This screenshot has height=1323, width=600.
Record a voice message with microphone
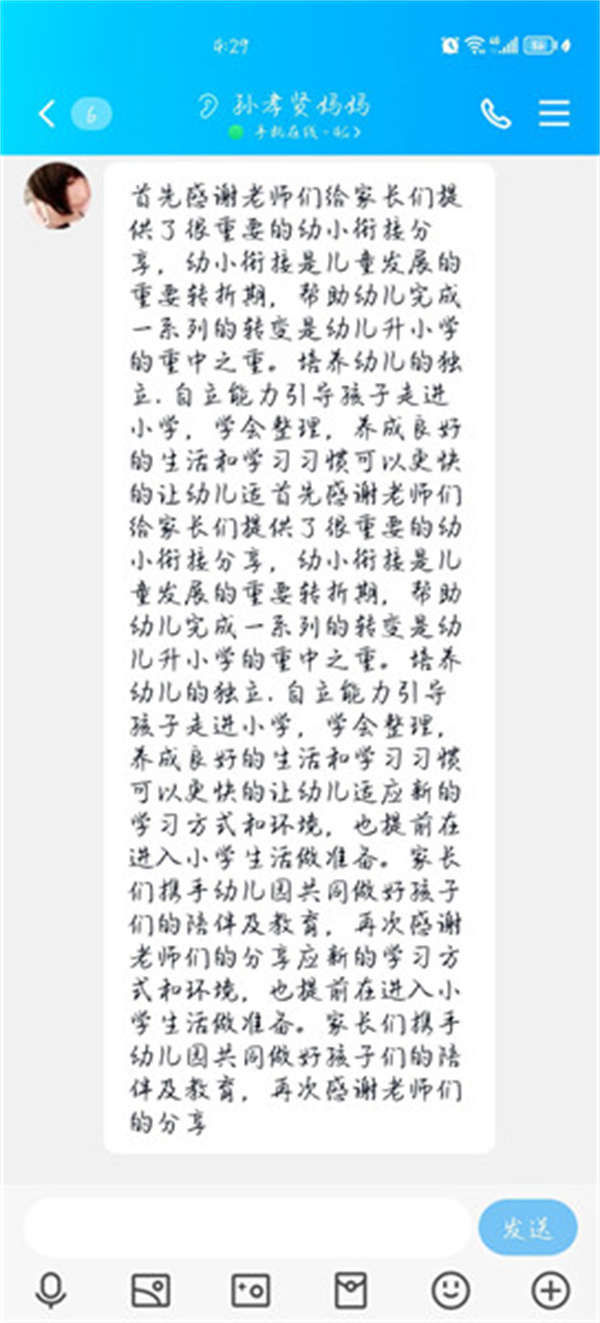(50, 1290)
